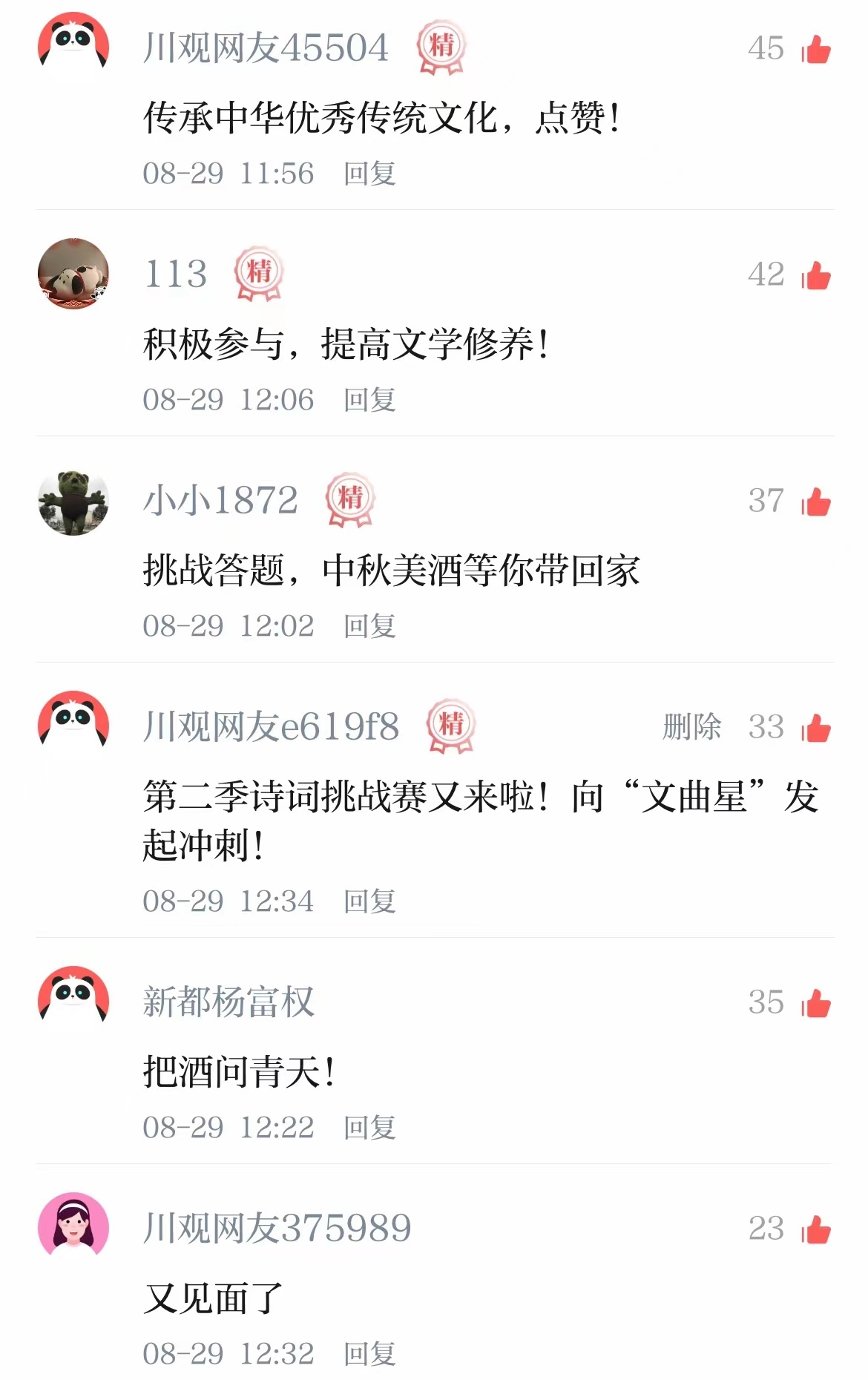
Task: Reply to 新都杨富权's comment
Action: click(369, 1128)
